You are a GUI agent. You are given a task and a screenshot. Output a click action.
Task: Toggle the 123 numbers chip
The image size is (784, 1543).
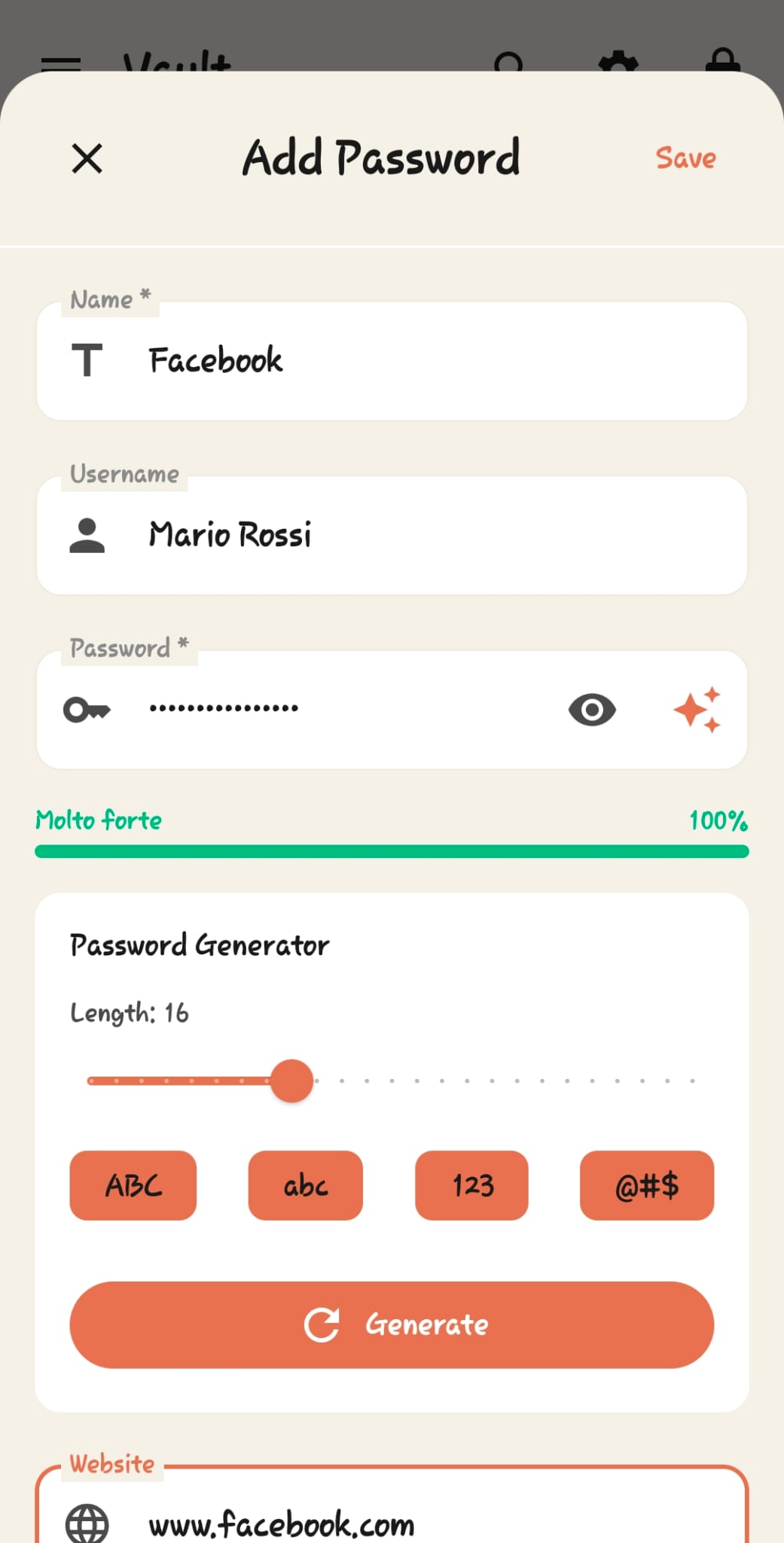pos(471,1185)
